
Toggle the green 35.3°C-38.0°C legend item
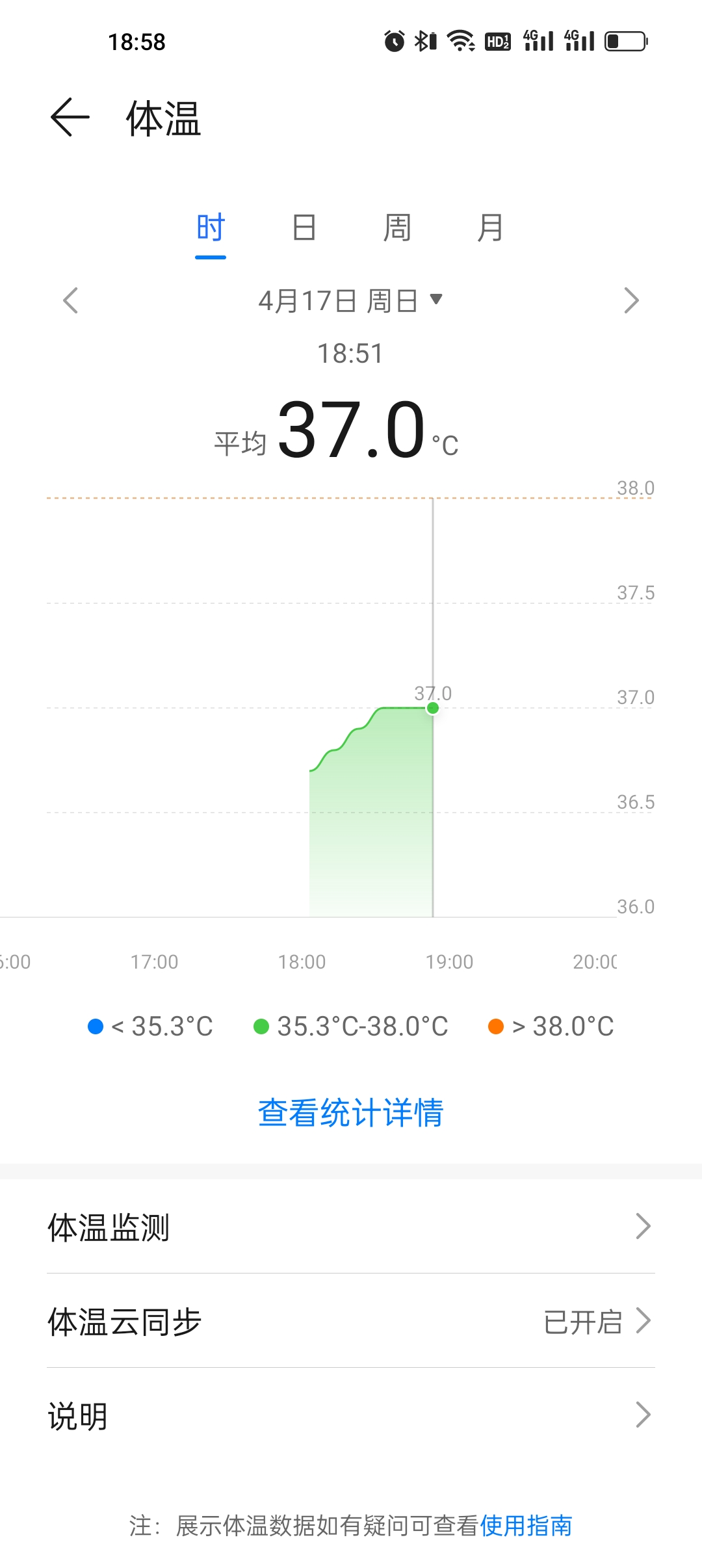261,1023
